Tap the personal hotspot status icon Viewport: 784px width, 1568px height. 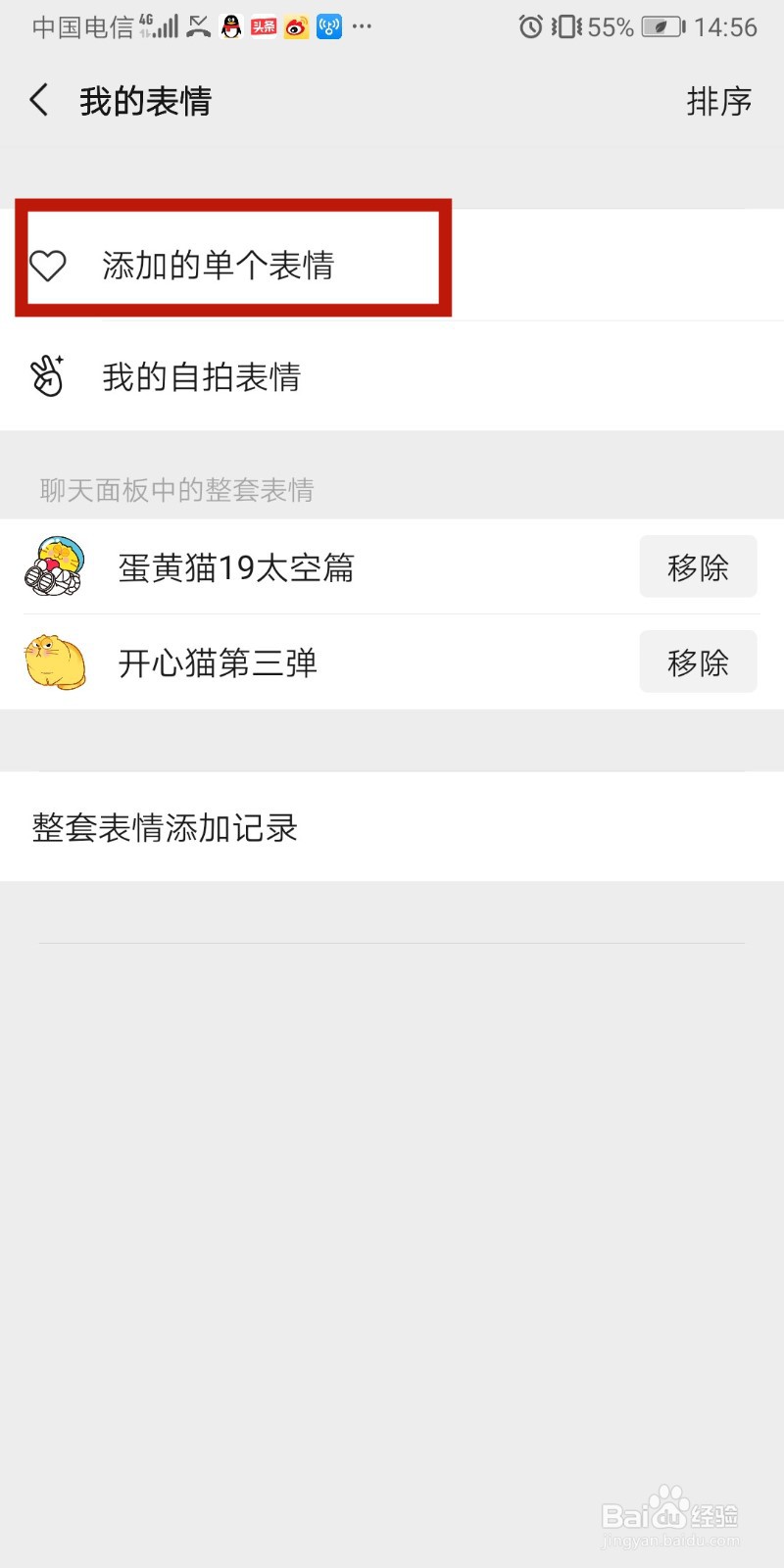click(327, 26)
